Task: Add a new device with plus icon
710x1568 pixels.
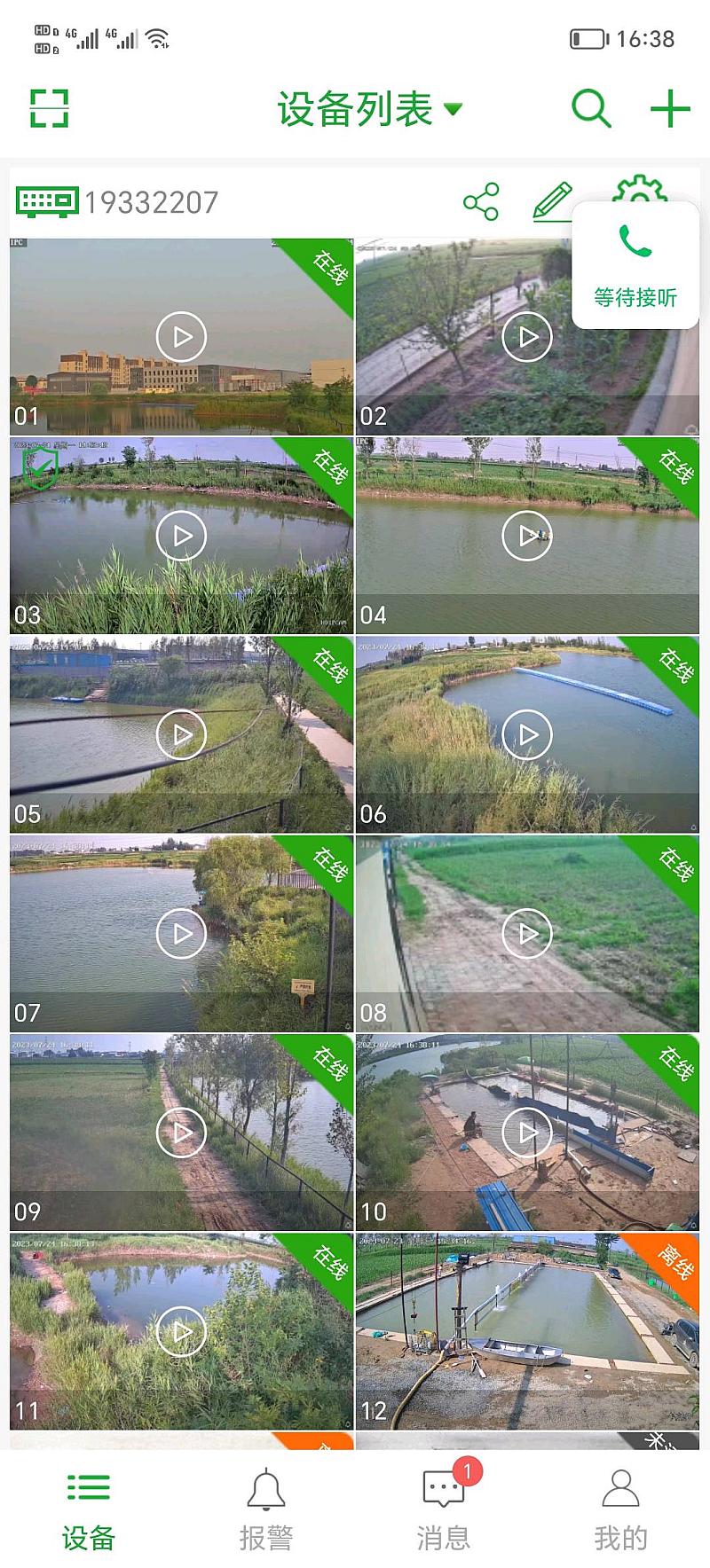Action: coord(670,108)
